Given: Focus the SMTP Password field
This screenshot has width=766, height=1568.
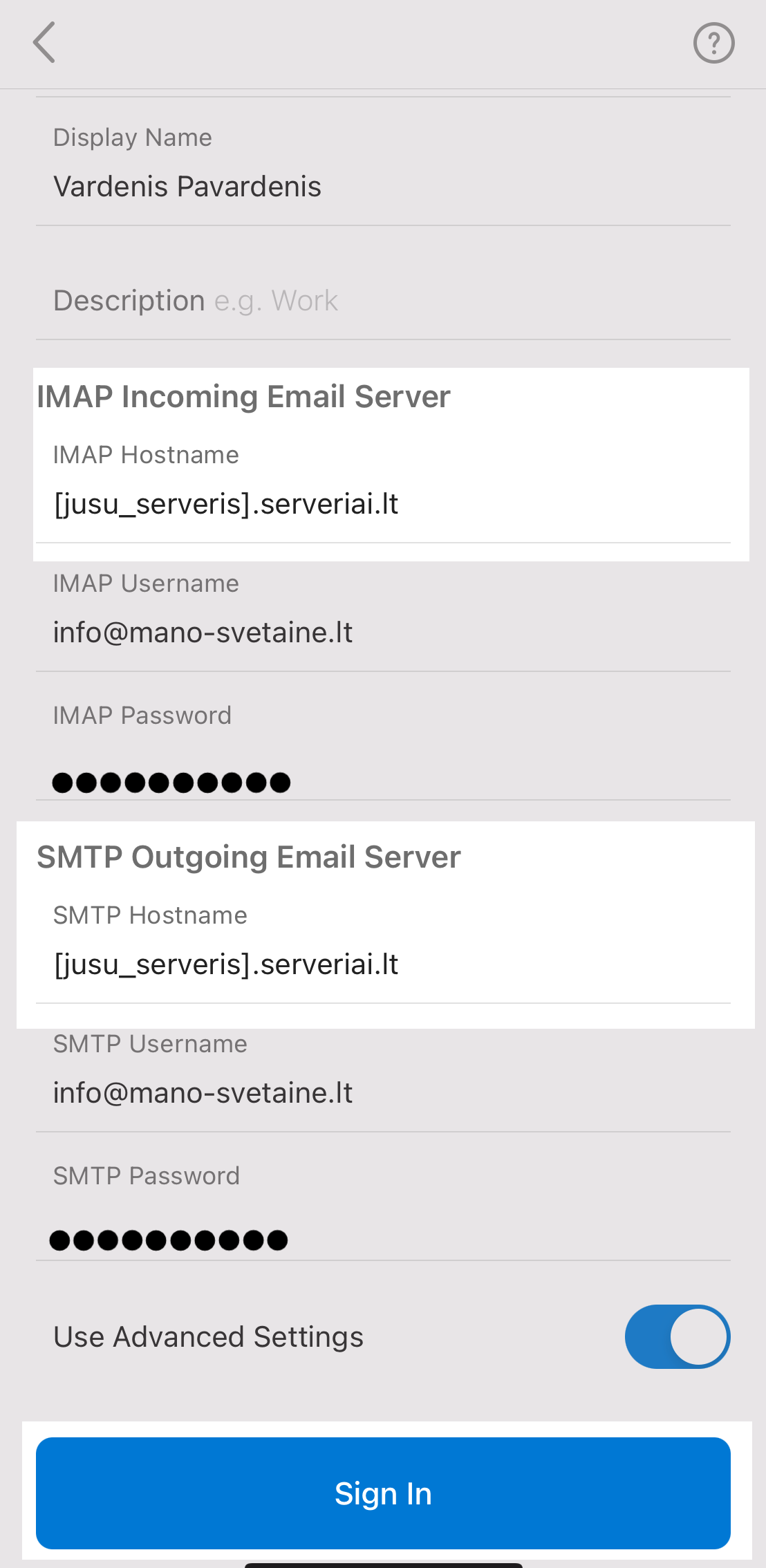Looking at the screenshot, I should click(383, 1240).
